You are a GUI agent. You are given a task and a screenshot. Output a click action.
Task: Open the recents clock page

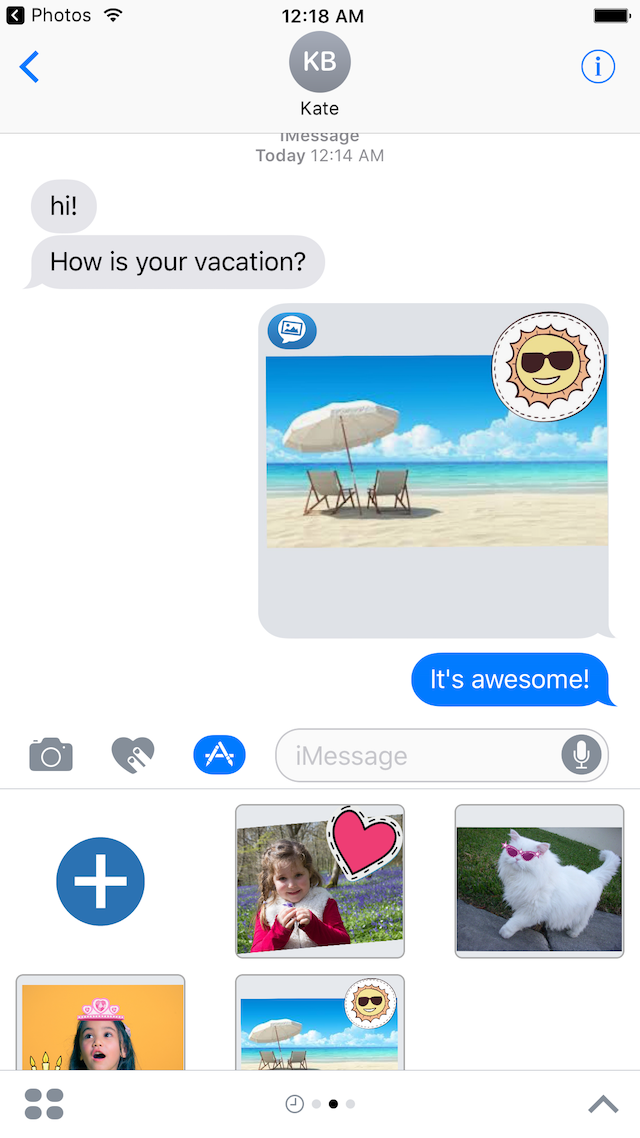pyautogui.click(x=294, y=1104)
